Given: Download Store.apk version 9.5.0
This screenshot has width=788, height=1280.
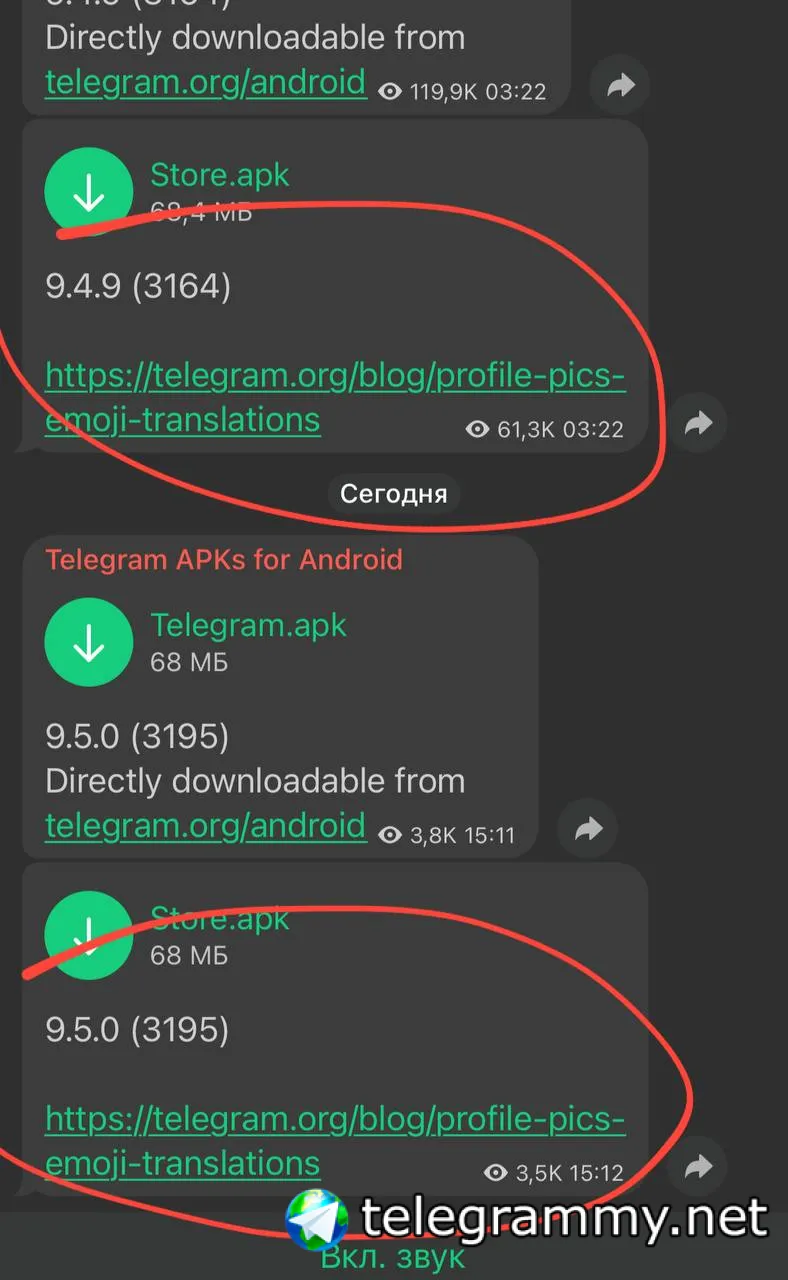Looking at the screenshot, I should click(89, 935).
